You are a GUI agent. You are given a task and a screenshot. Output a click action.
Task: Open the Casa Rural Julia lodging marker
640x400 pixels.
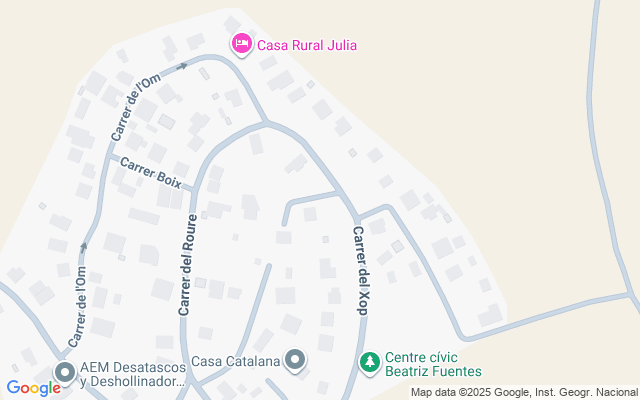point(242,43)
